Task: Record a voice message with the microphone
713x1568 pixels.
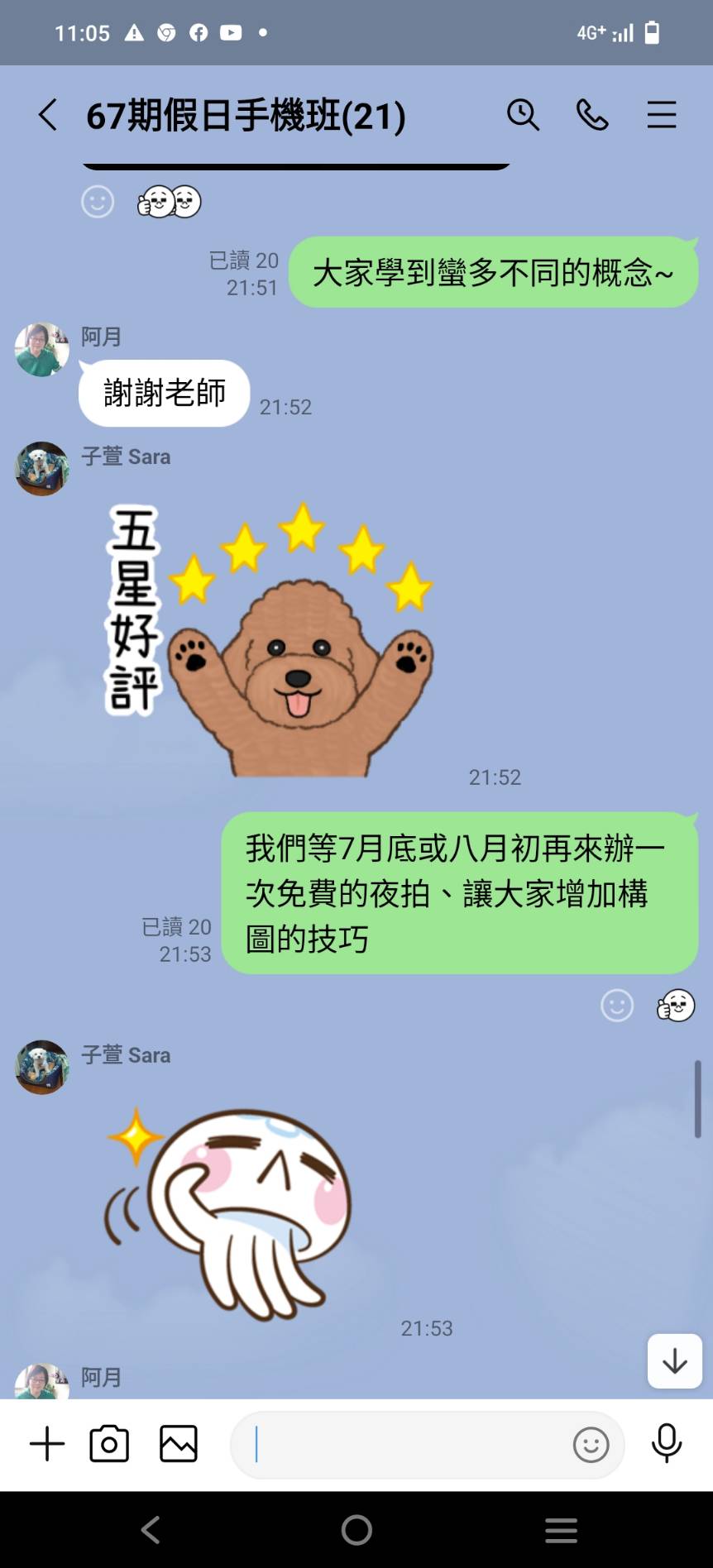Action: (667, 1444)
